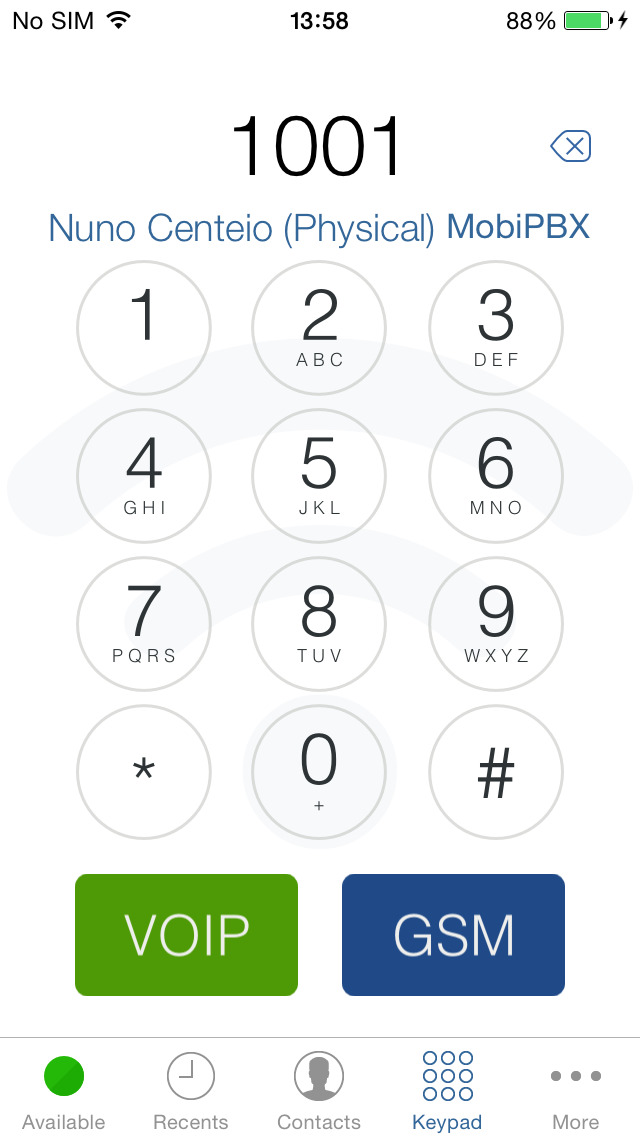640x1136 pixels.
Task: Dial digit 1 on the keypad
Action: [x=144, y=328]
